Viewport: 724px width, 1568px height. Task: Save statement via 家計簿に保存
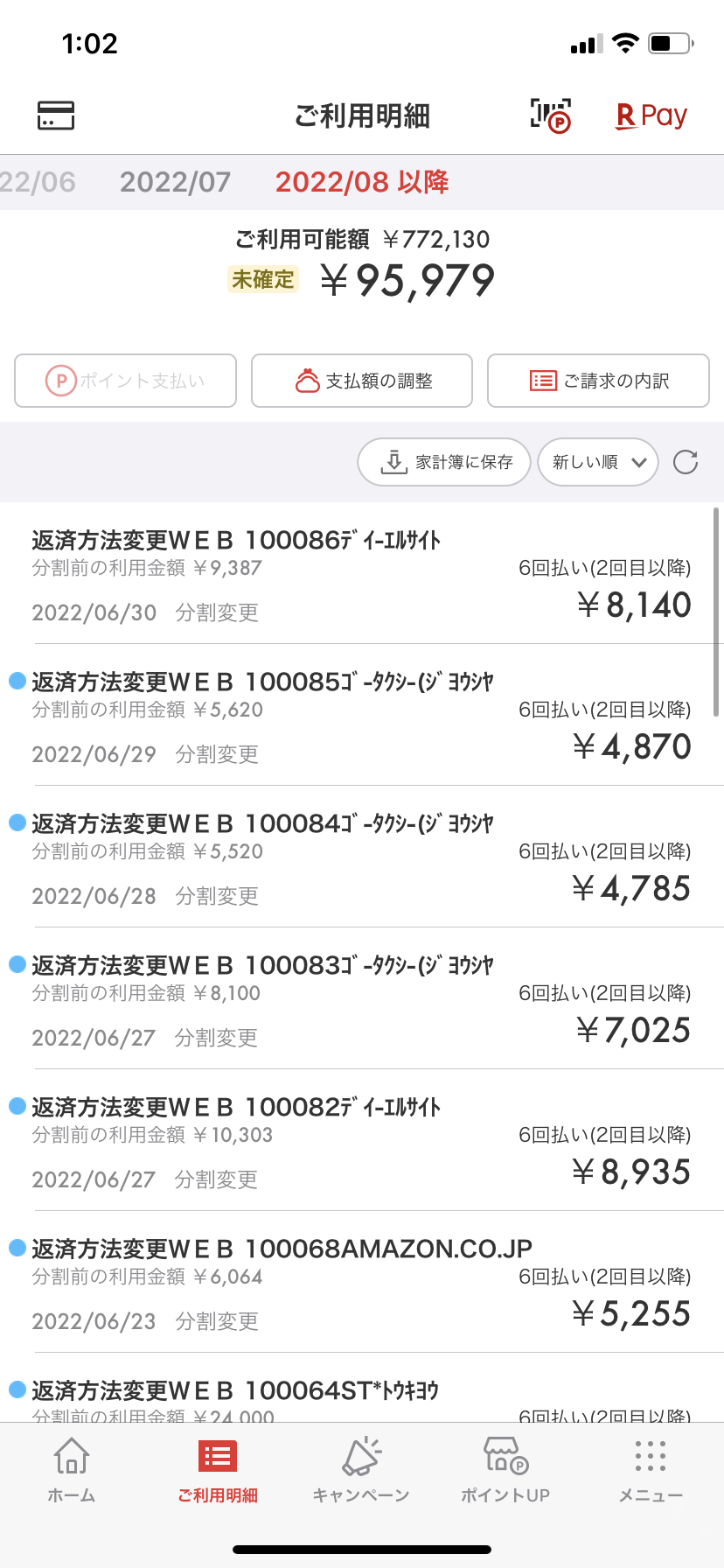point(444,461)
